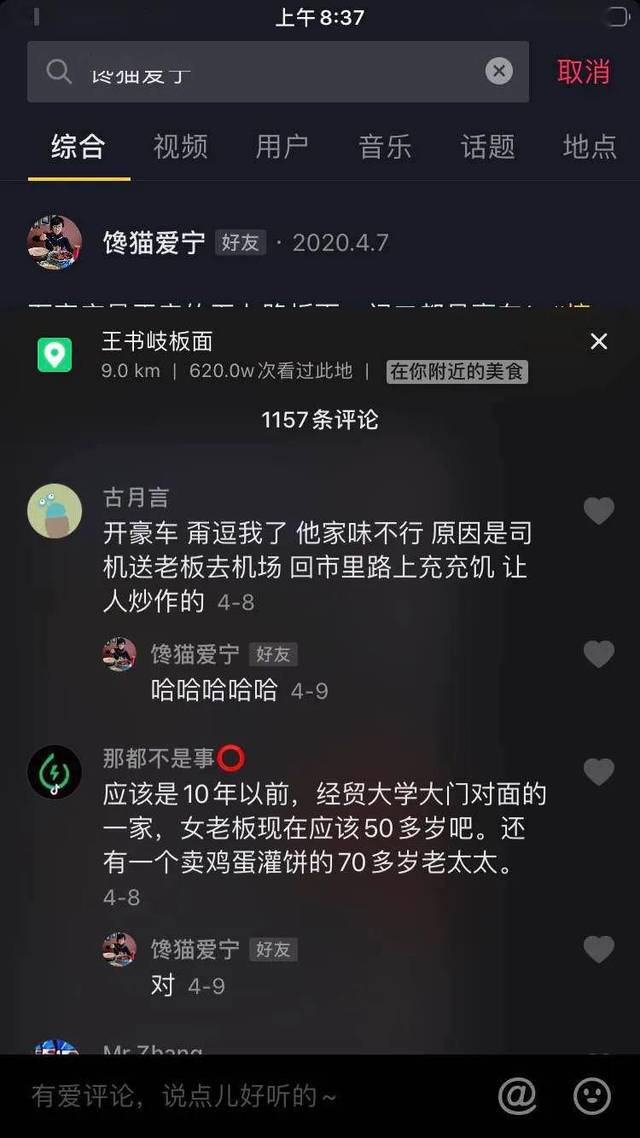This screenshot has width=640, height=1138.
Task: Like the comment by 古月言
Action: [x=599, y=511]
